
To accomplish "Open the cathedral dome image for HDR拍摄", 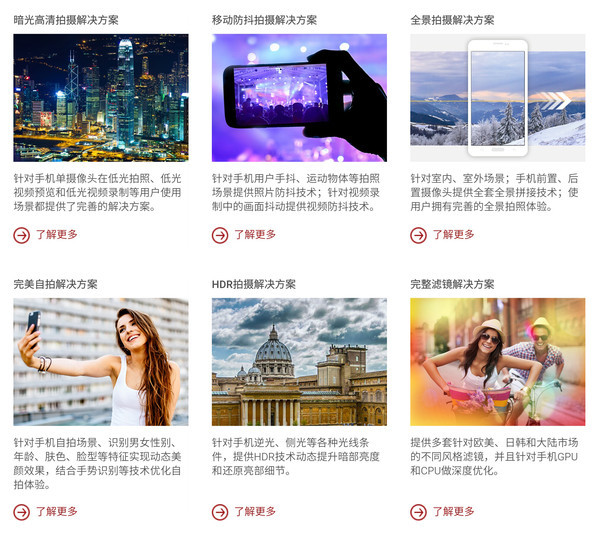I will click(x=299, y=361).
